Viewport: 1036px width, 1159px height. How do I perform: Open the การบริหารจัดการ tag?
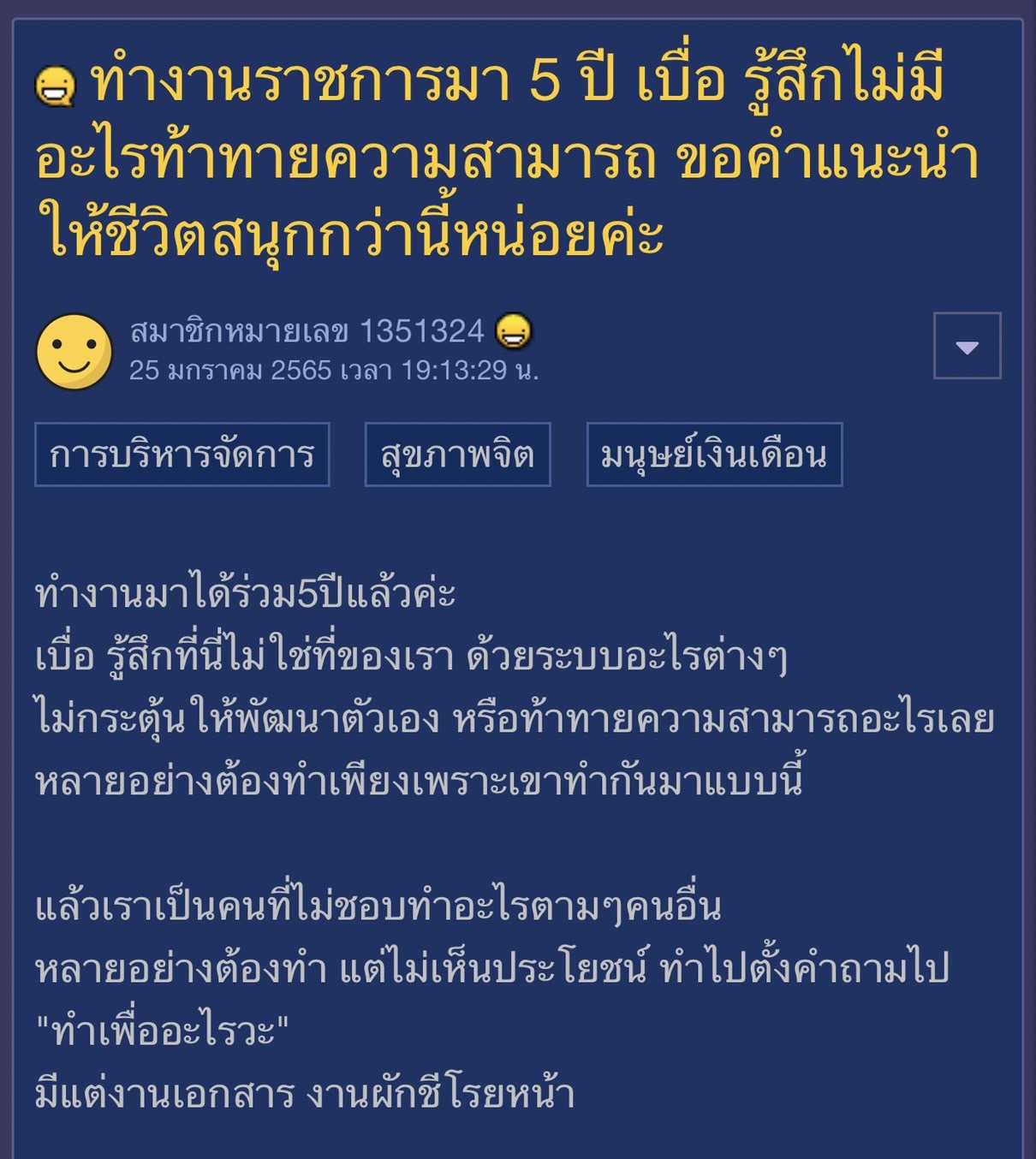[x=182, y=455]
